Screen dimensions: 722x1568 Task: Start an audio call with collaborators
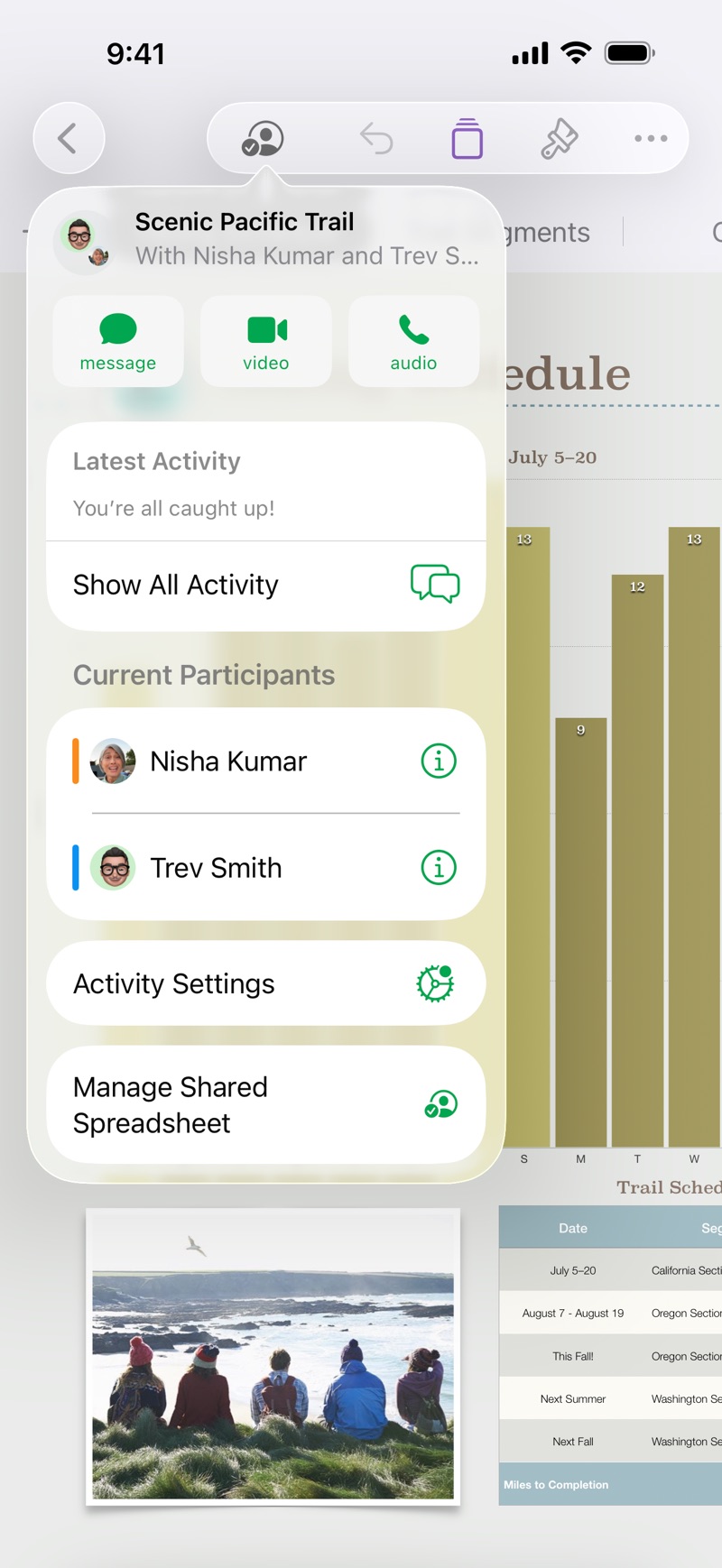pos(413,342)
